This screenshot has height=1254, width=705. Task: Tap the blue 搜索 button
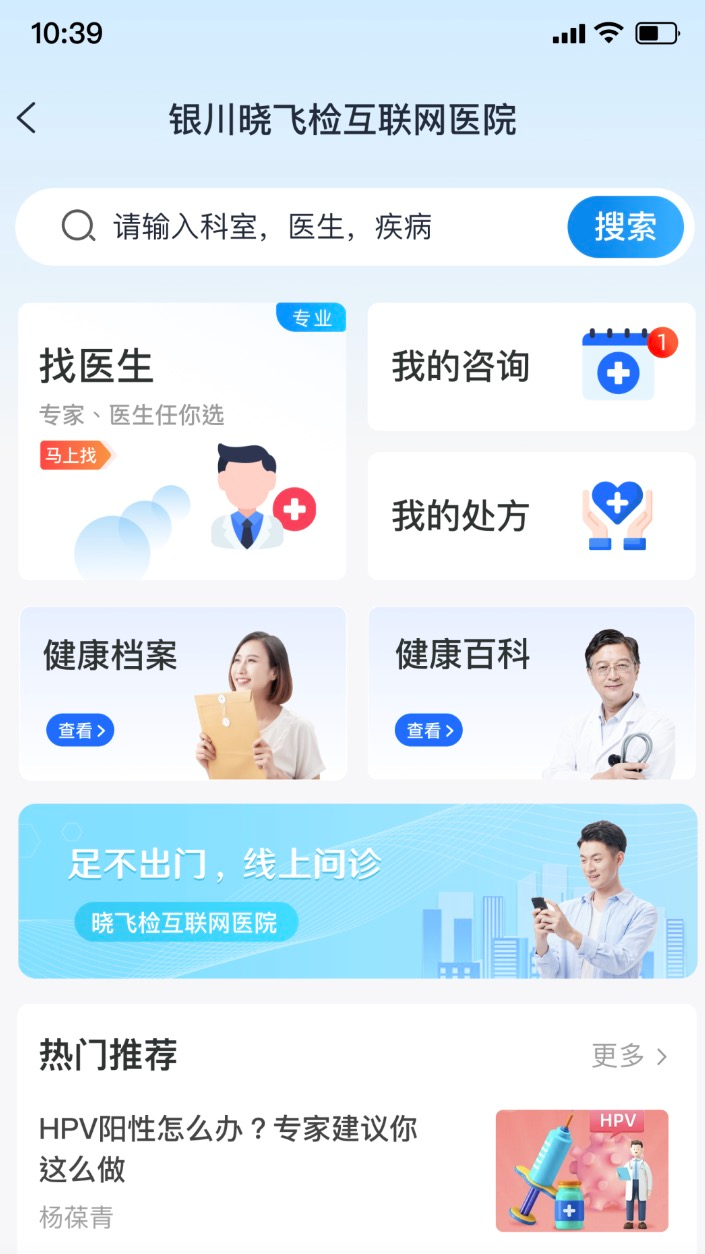[x=625, y=227]
